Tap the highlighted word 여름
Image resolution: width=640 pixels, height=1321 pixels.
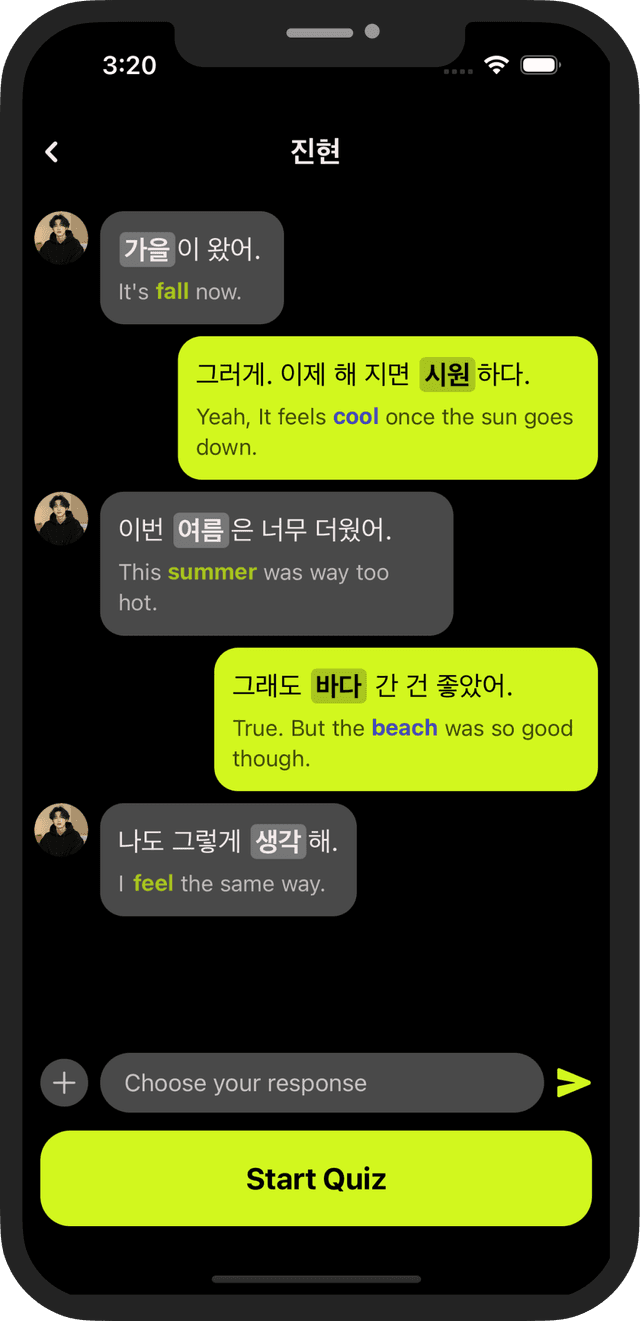pyautogui.click(x=201, y=530)
